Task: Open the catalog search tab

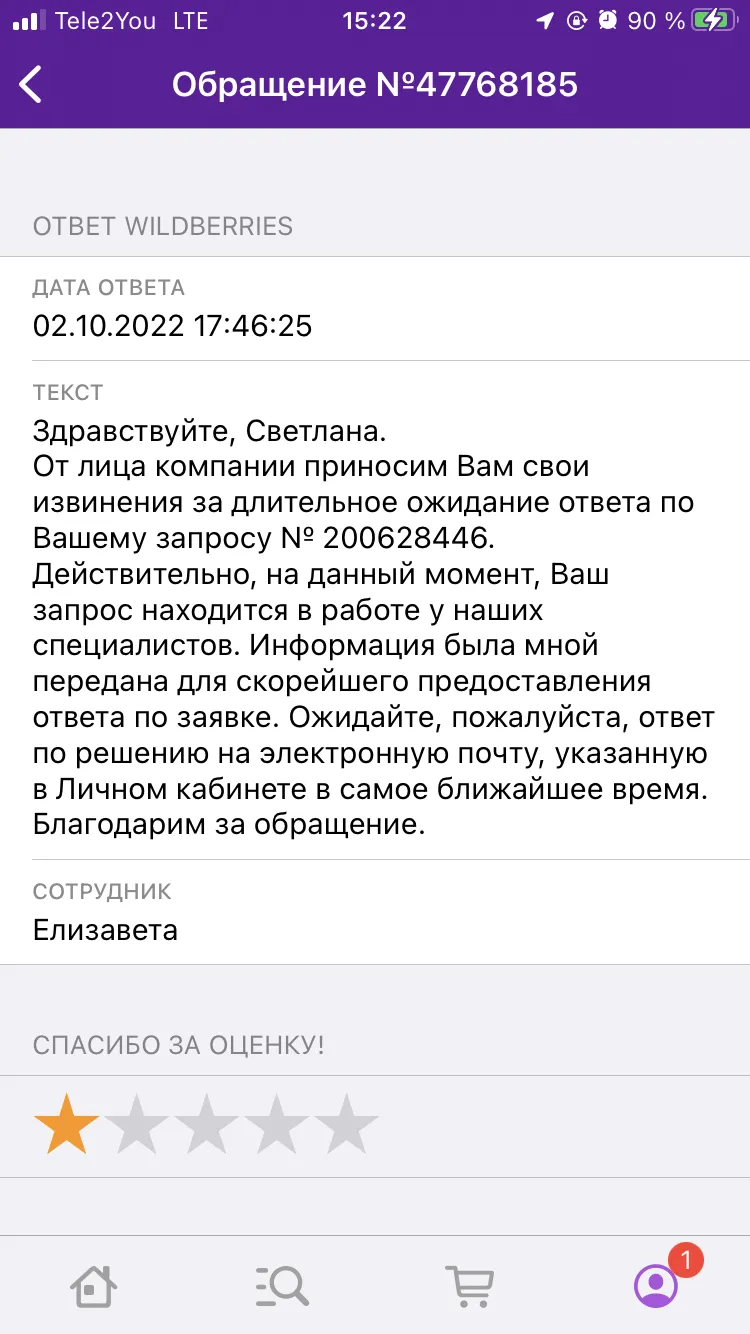Action: [281, 1285]
